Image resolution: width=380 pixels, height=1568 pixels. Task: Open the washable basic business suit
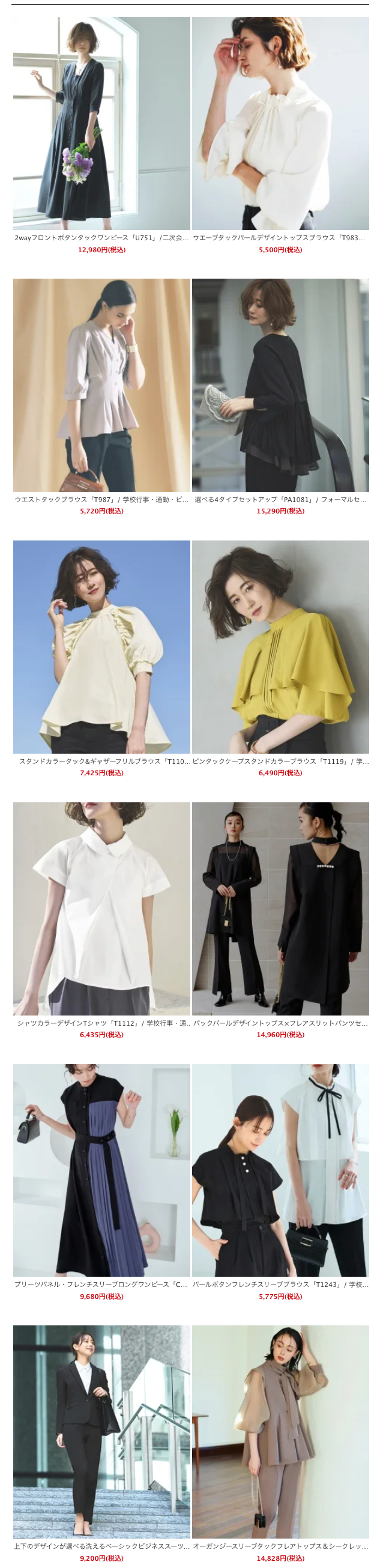click(x=101, y=1432)
